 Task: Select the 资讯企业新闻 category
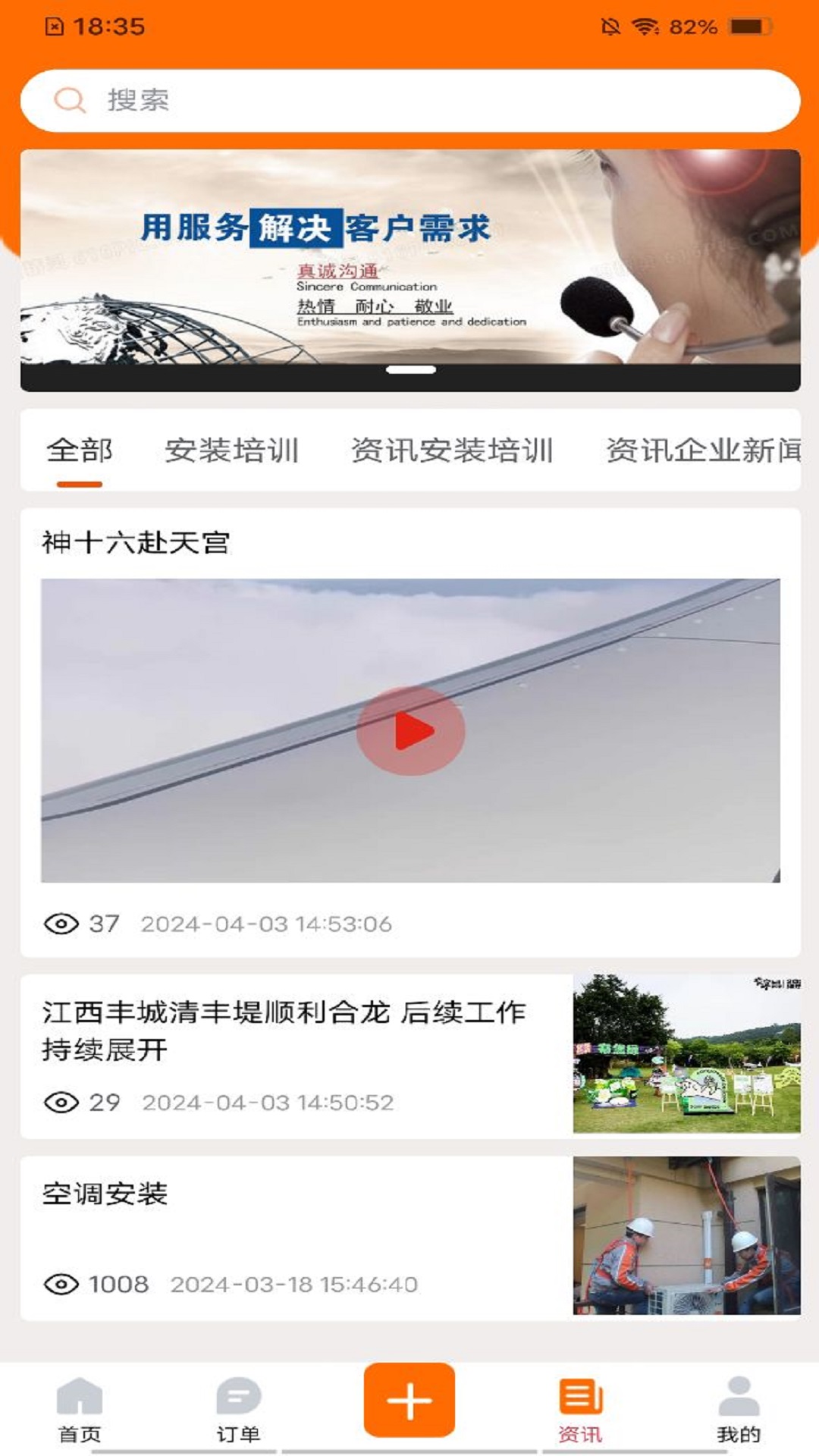(x=701, y=450)
